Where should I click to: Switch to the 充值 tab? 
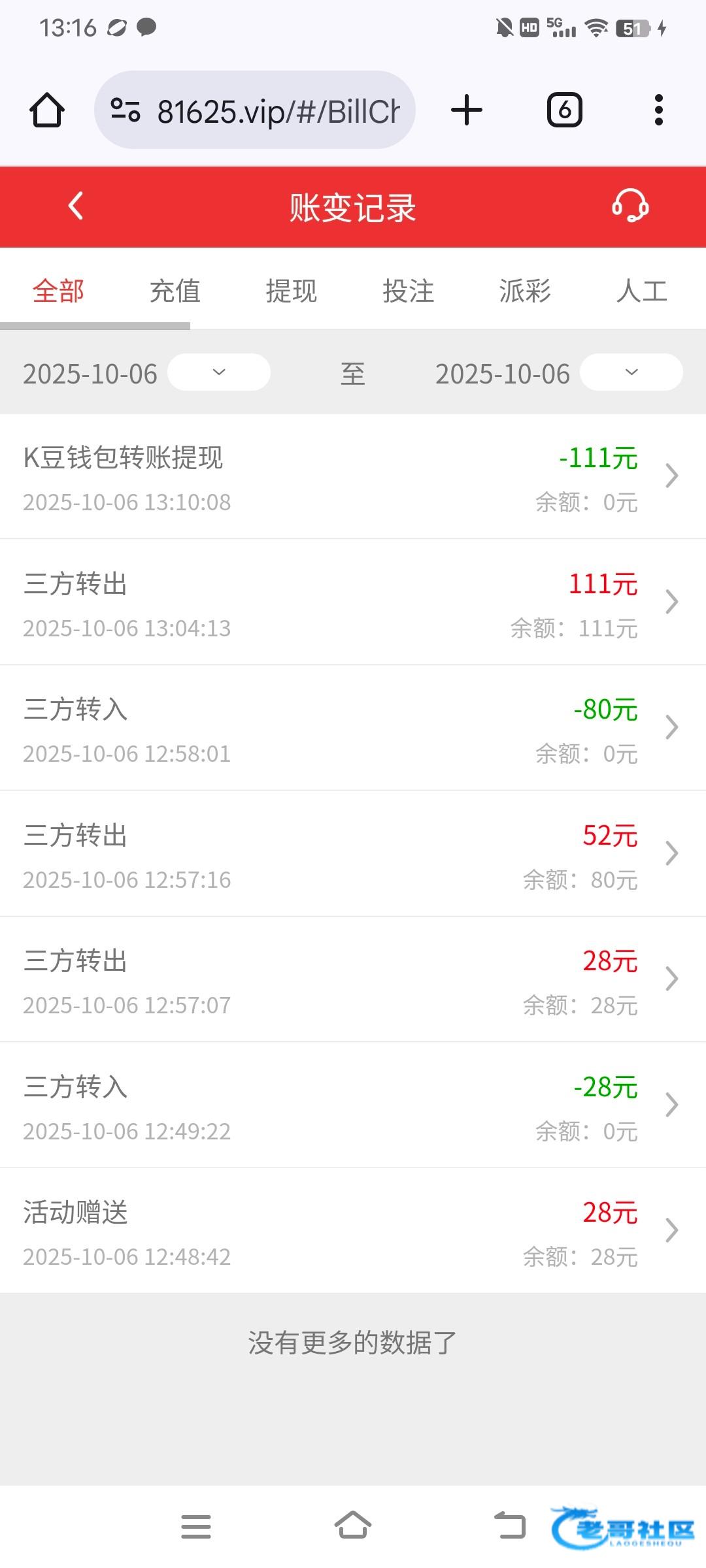[x=175, y=291]
